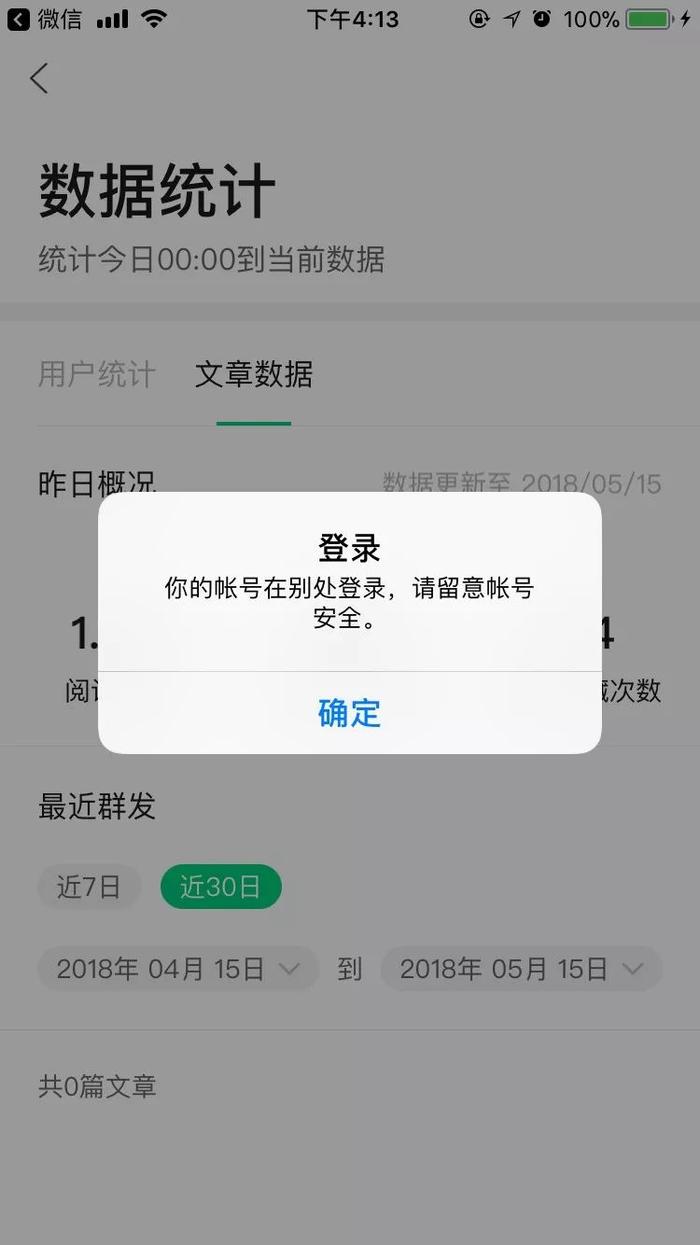Choose the 近7日 filter chip
700x1245 pixels.
click(x=89, y=887)
